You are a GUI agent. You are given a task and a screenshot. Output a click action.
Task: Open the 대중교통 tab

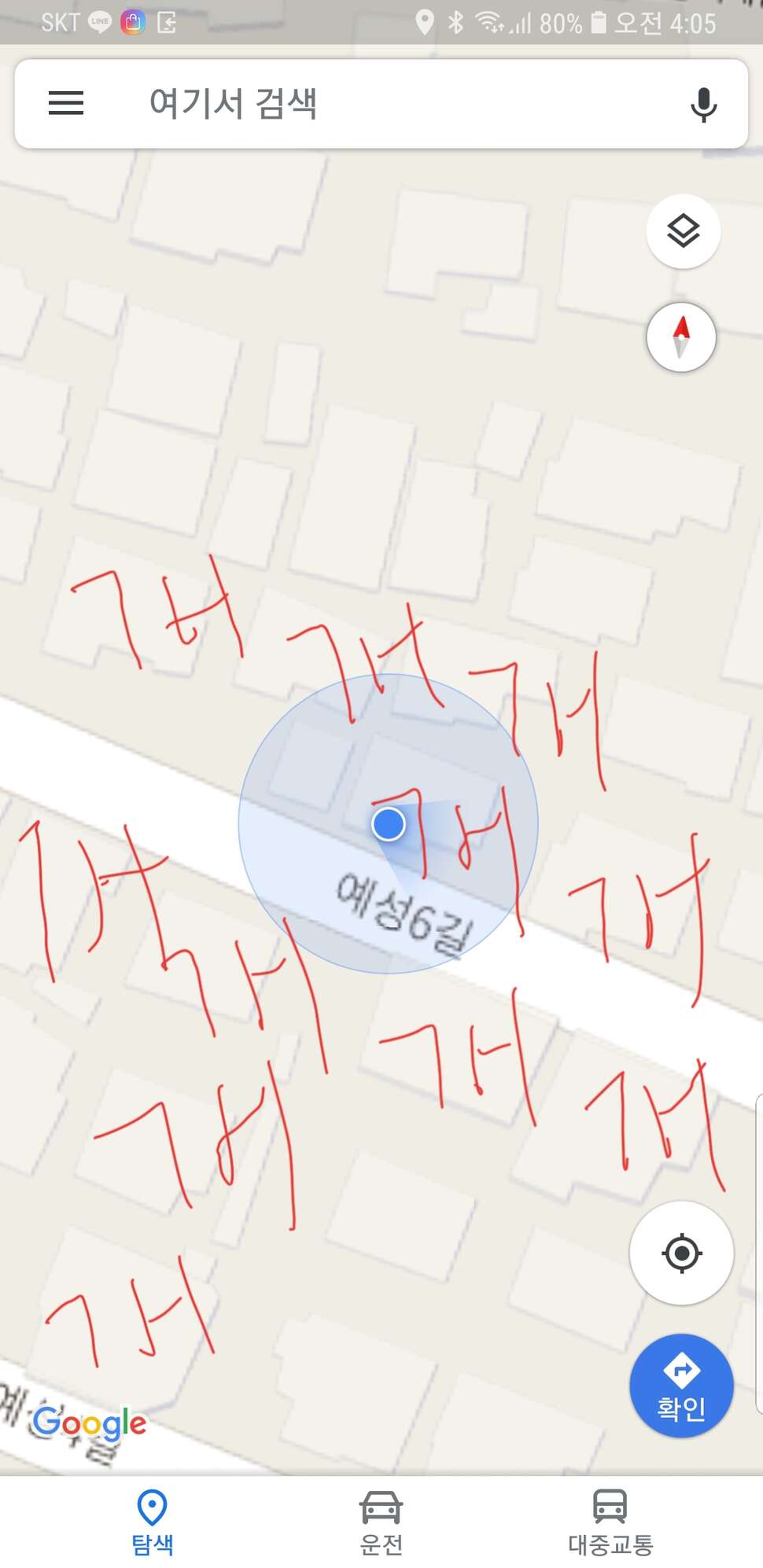pos(610,1522)
